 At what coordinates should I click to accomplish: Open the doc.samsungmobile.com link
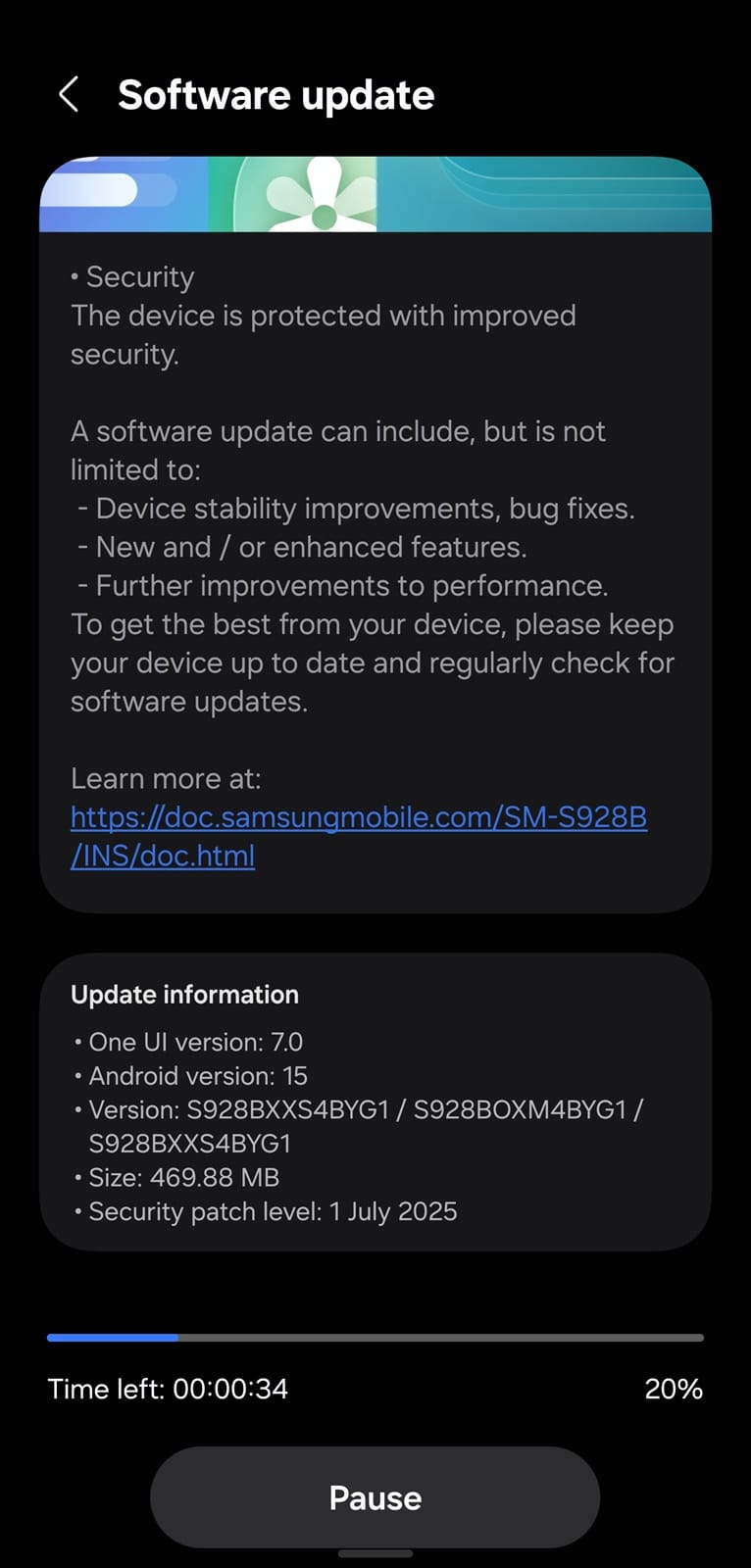pos(358,817)
